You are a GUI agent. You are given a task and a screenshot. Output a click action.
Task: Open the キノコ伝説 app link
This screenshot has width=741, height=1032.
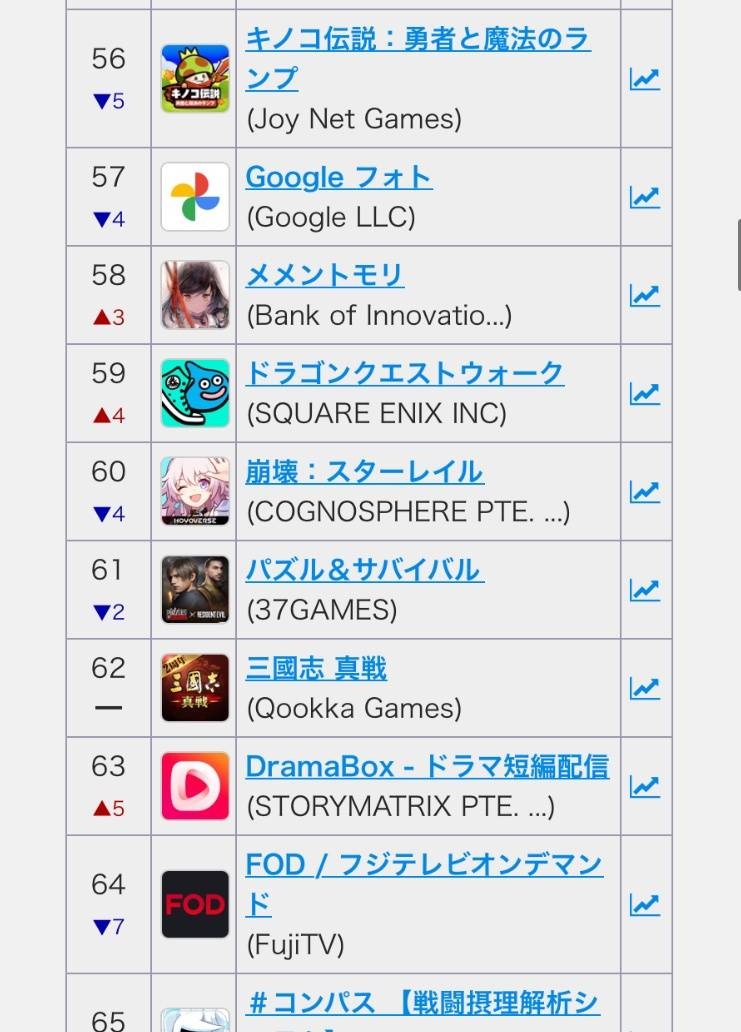click(x=417, y=41)
